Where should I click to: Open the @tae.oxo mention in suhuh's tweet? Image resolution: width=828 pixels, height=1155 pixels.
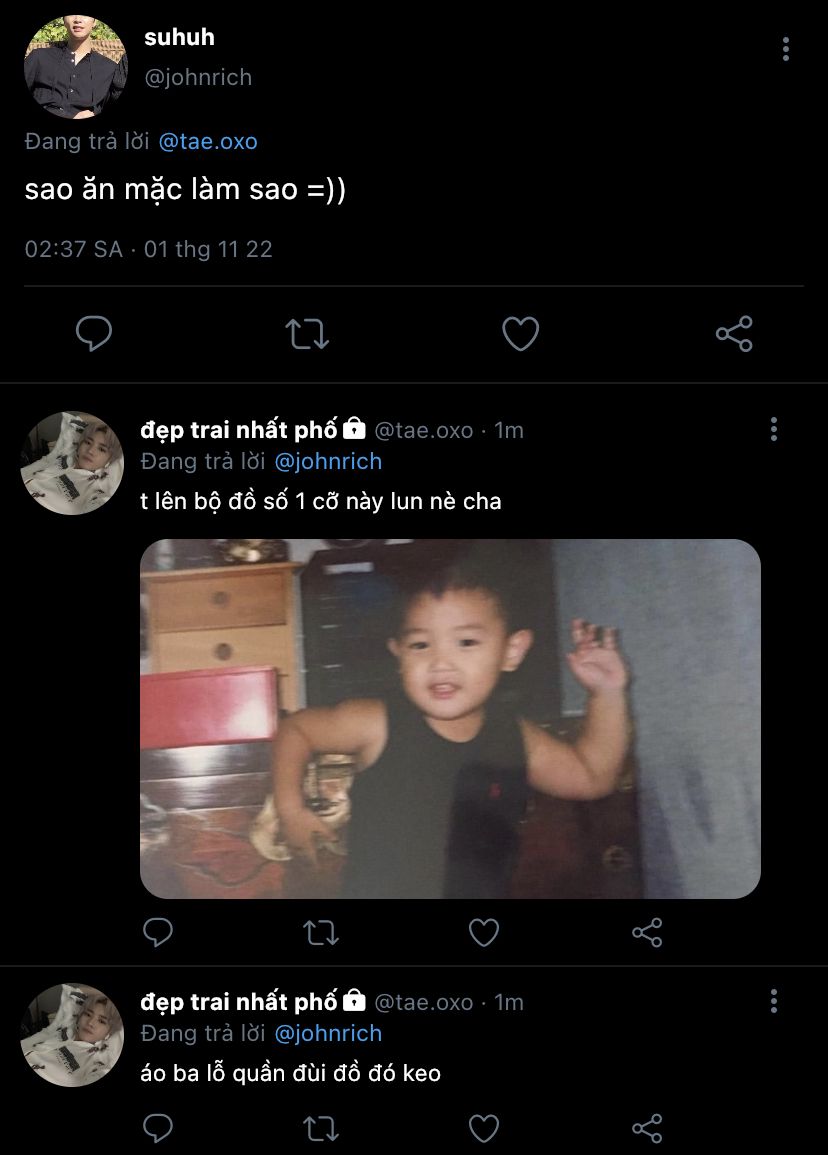(x=208, y=141)
